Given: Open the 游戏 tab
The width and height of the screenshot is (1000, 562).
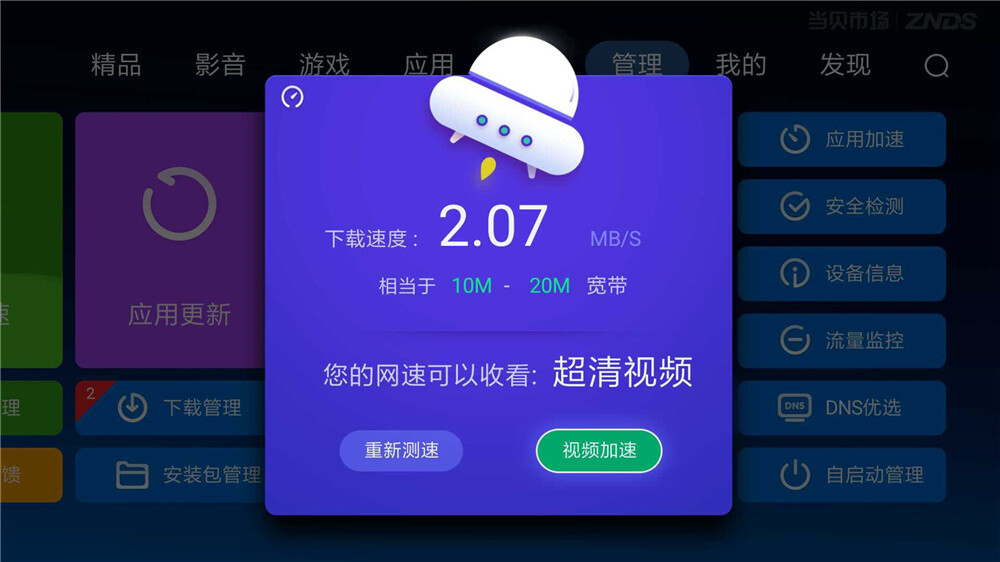Looking at the screenshot, I should point(324,65).
